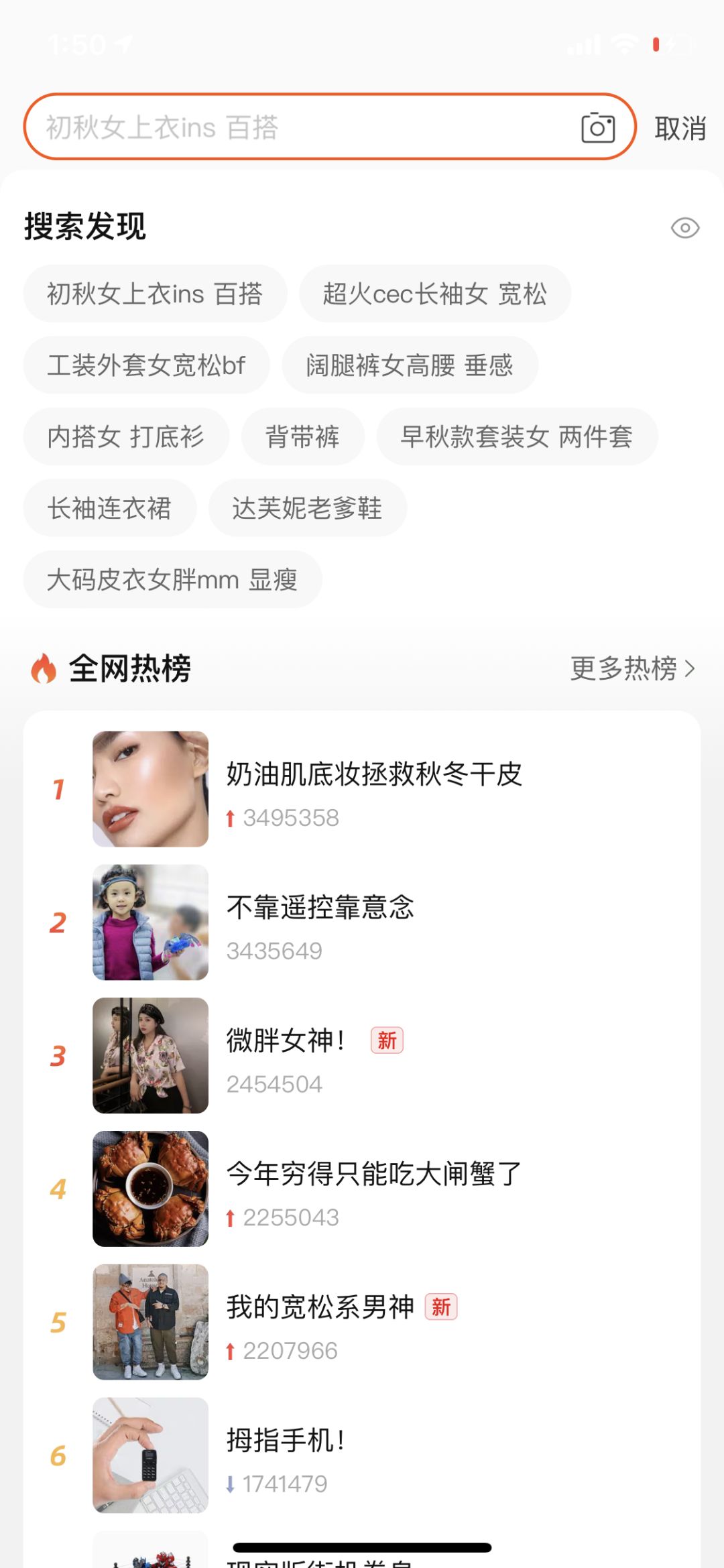Open the camera image search
The width and height of the screenshot is (724, 1568).
[597, 127]
